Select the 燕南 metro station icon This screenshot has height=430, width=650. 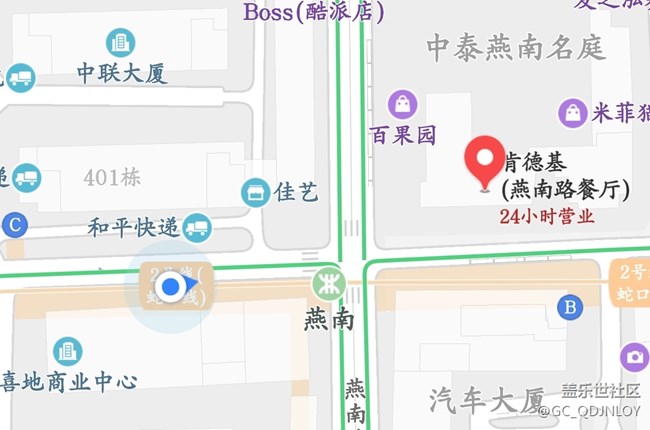pos(327,284)
